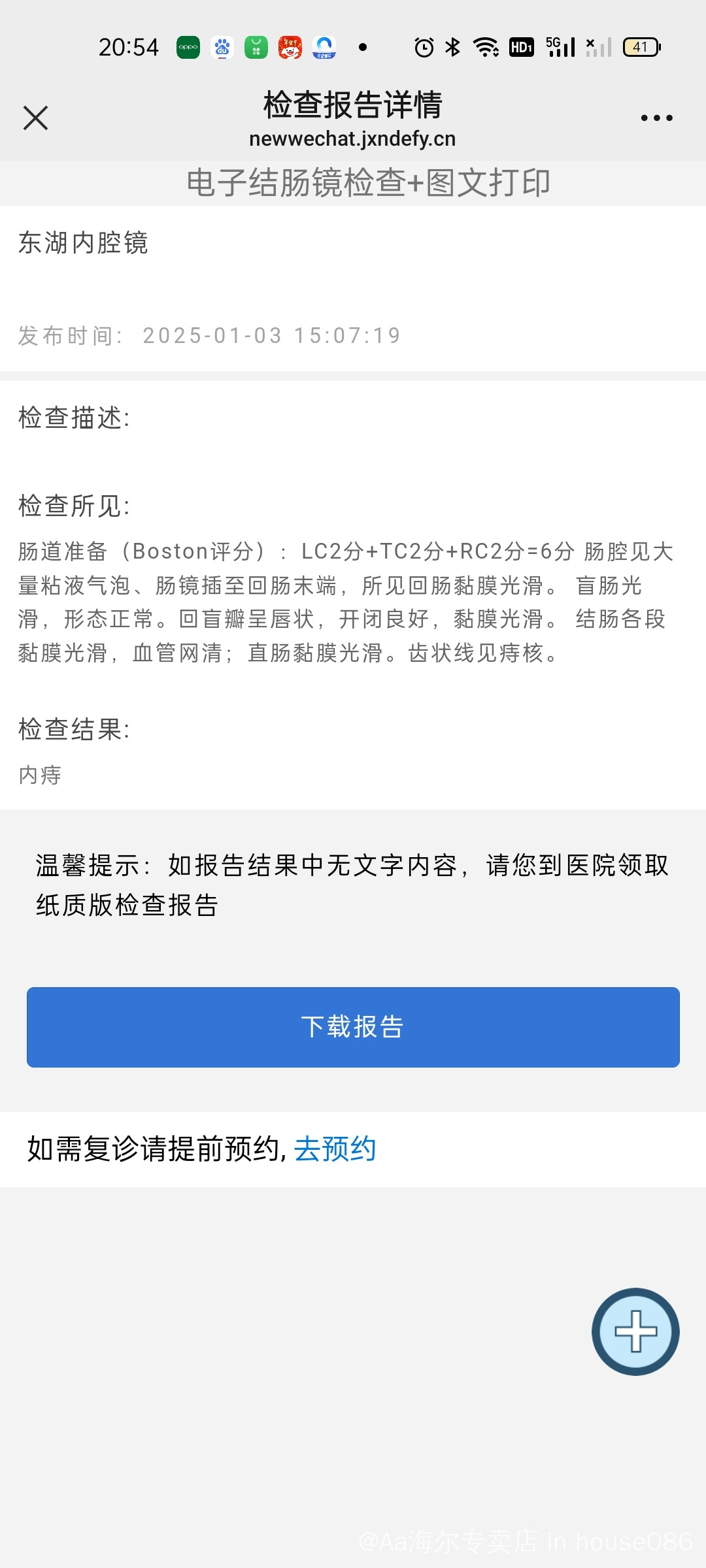Tap the floating plus button
This screenshot has height=1568, width=706.
[x=635, y=1331]
